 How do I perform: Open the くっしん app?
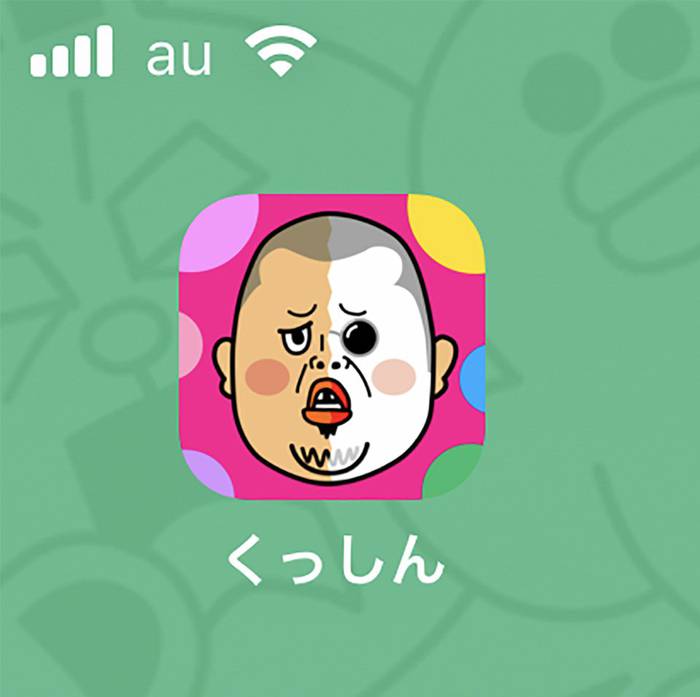tap(333, 346)
